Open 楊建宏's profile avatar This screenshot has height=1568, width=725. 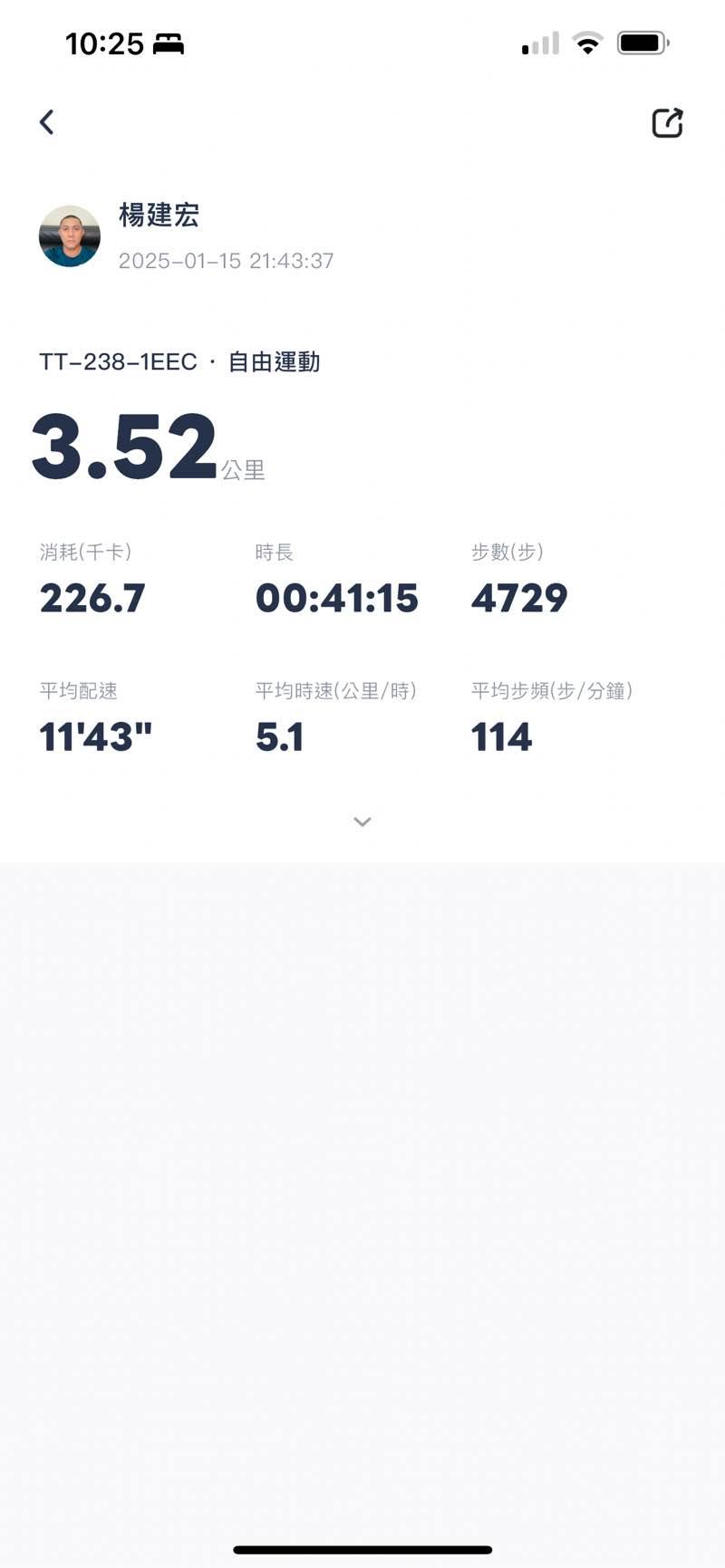(70, 236)
